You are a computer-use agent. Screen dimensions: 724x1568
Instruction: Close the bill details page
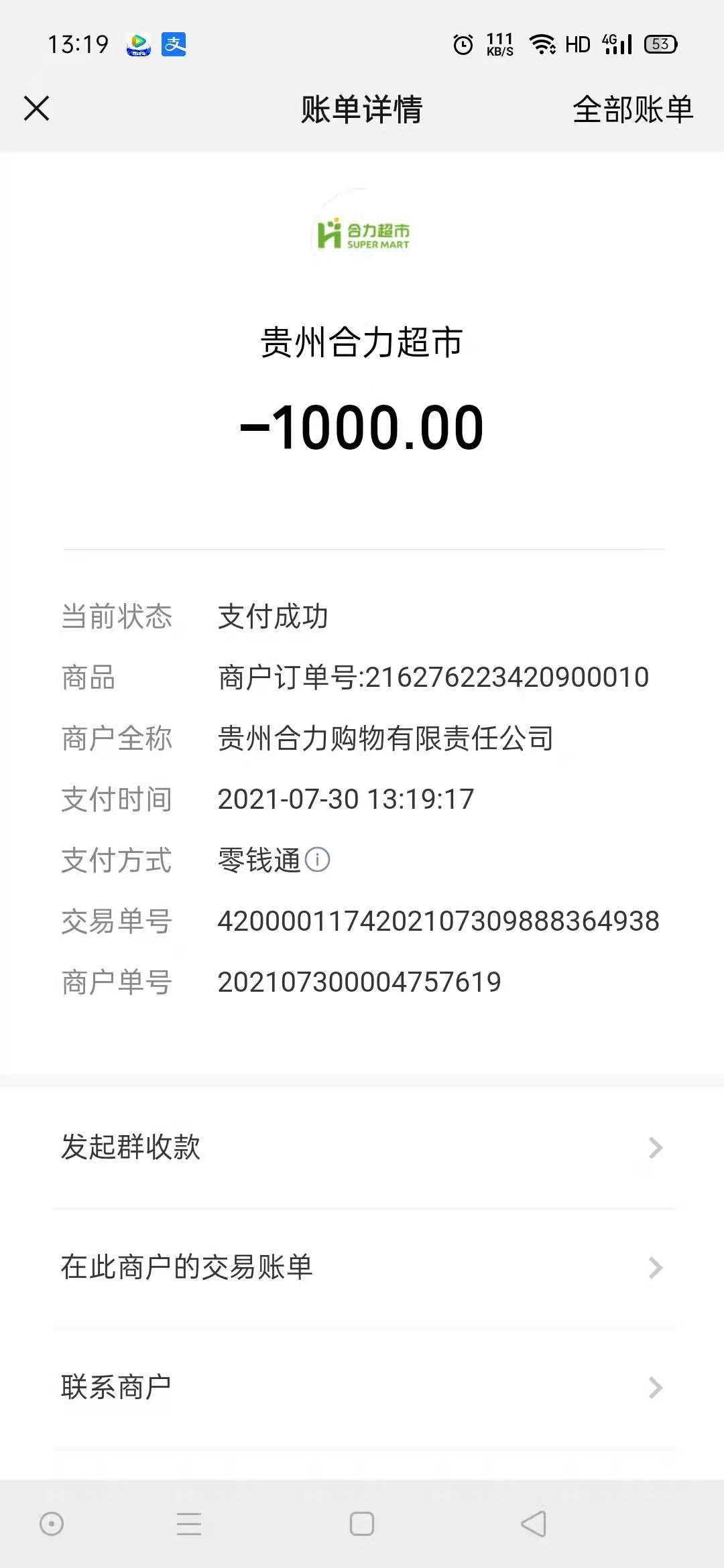[x=37, y=109]
